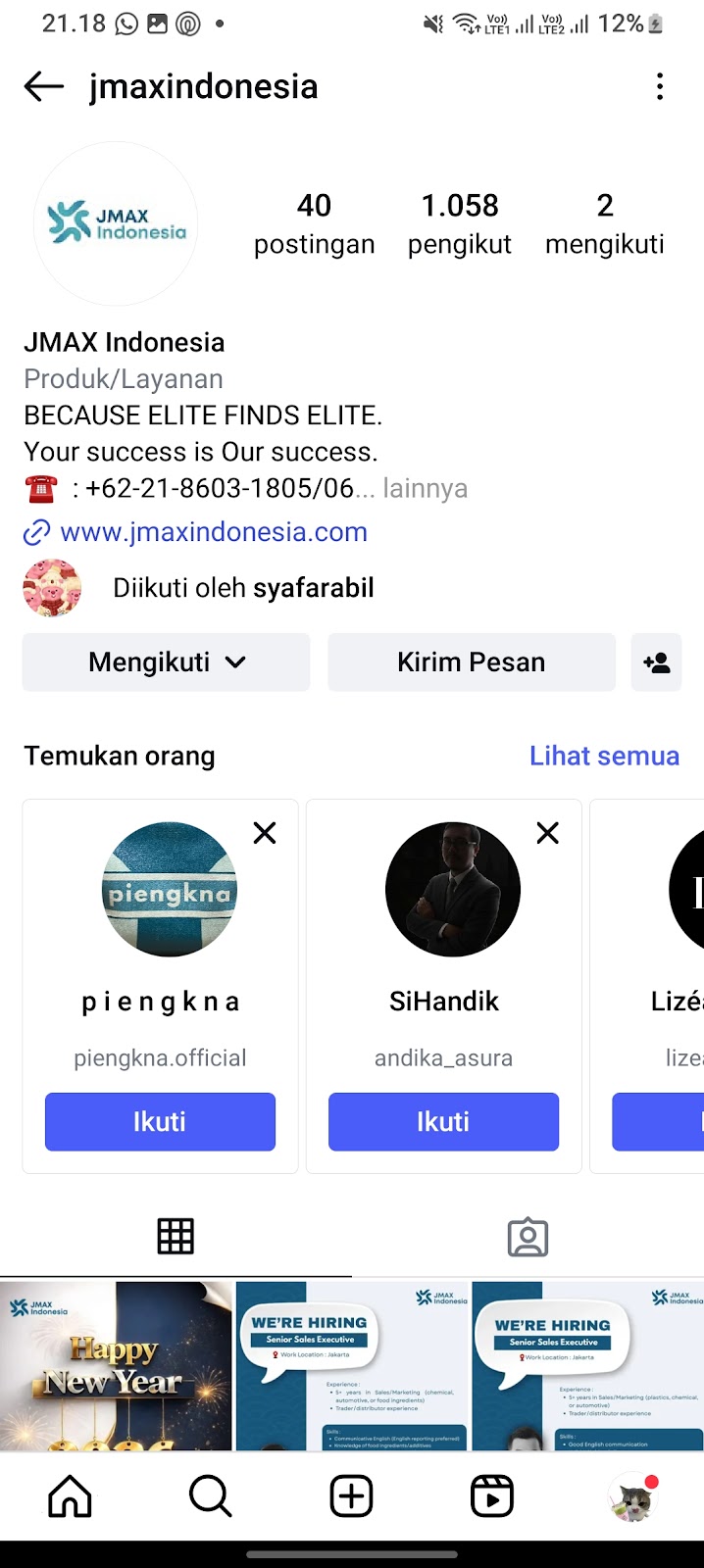
Task: Switch to the tagged photos tab
Action: tap(528, 1237)
